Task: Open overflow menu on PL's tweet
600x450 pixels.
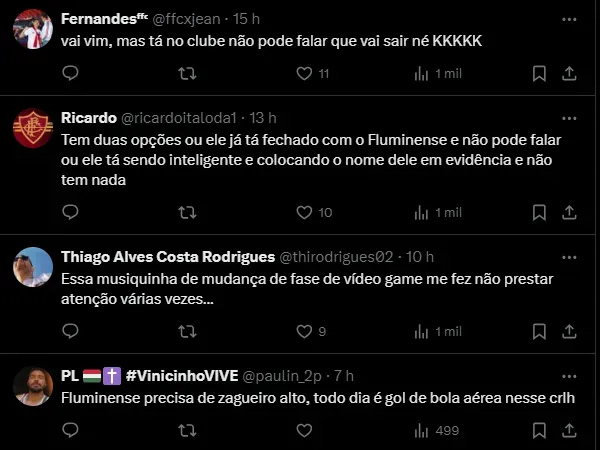Action: click(x=569, y=375)
